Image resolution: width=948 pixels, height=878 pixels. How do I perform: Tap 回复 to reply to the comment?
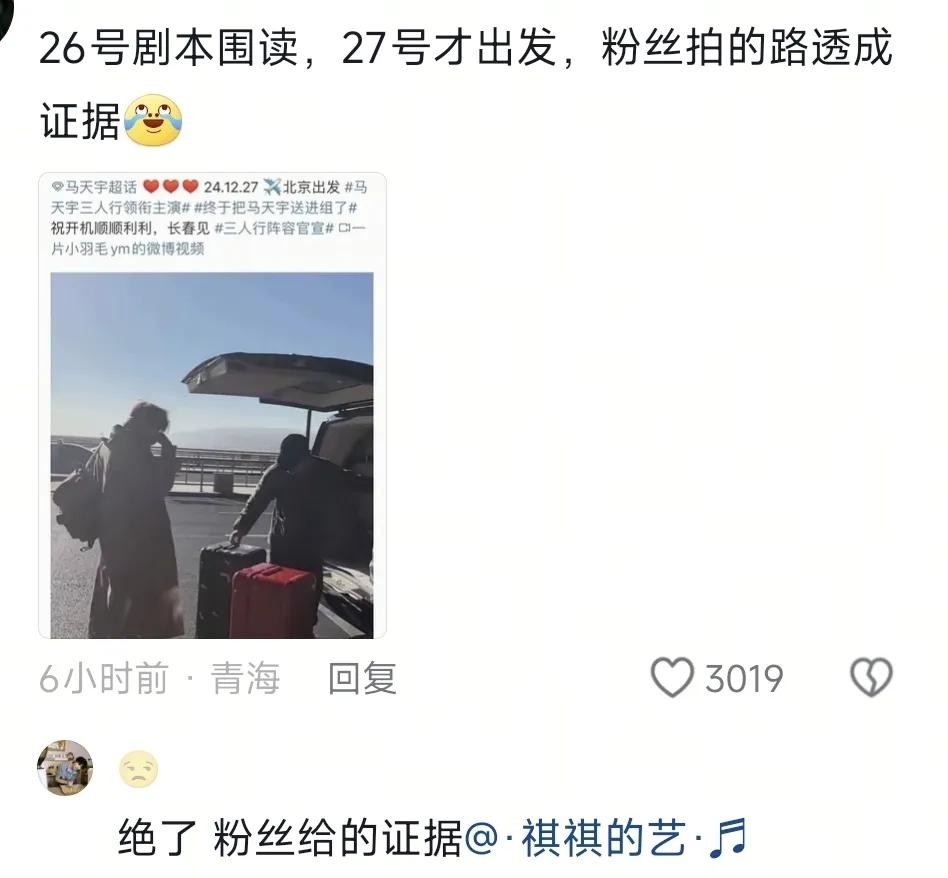(362, 680)
